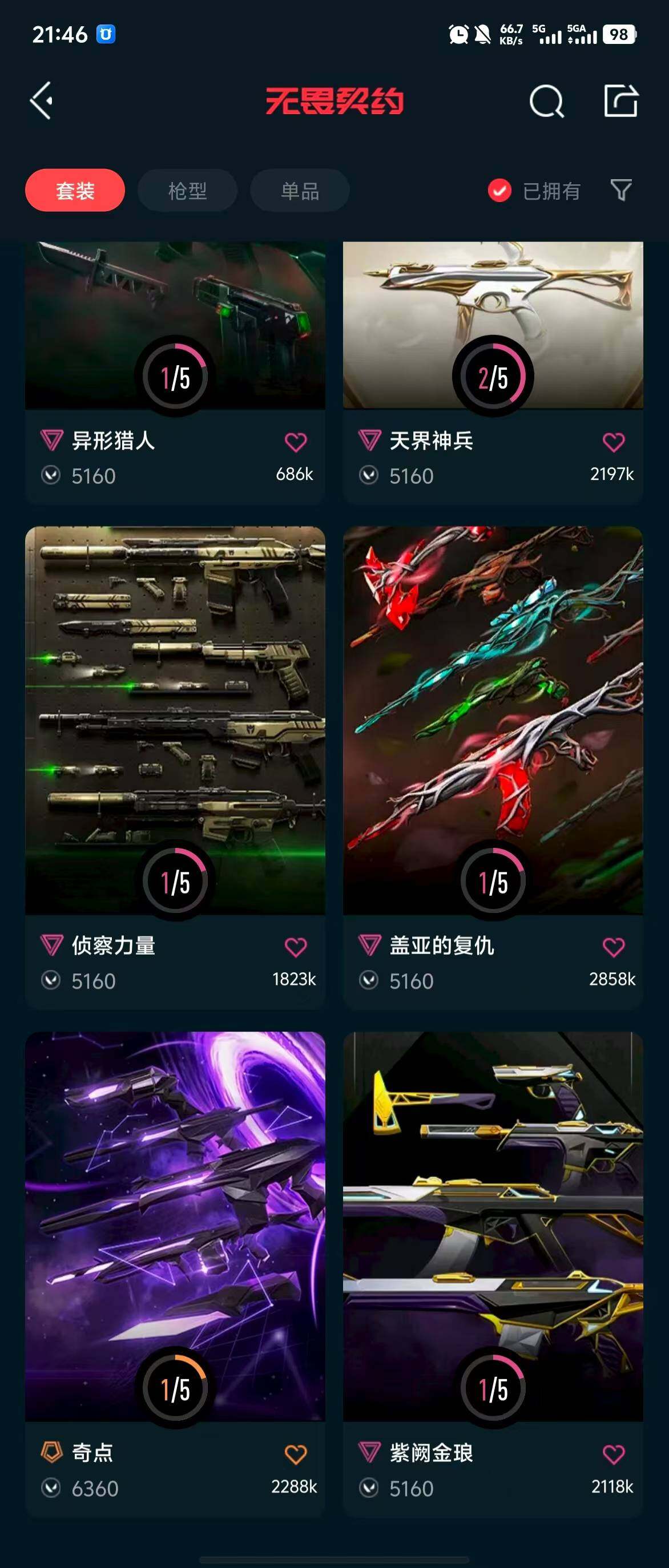This screenshot has height=1568, width=669.
Task: Like the 异形猎人 bundle
Action: point(296,442)
